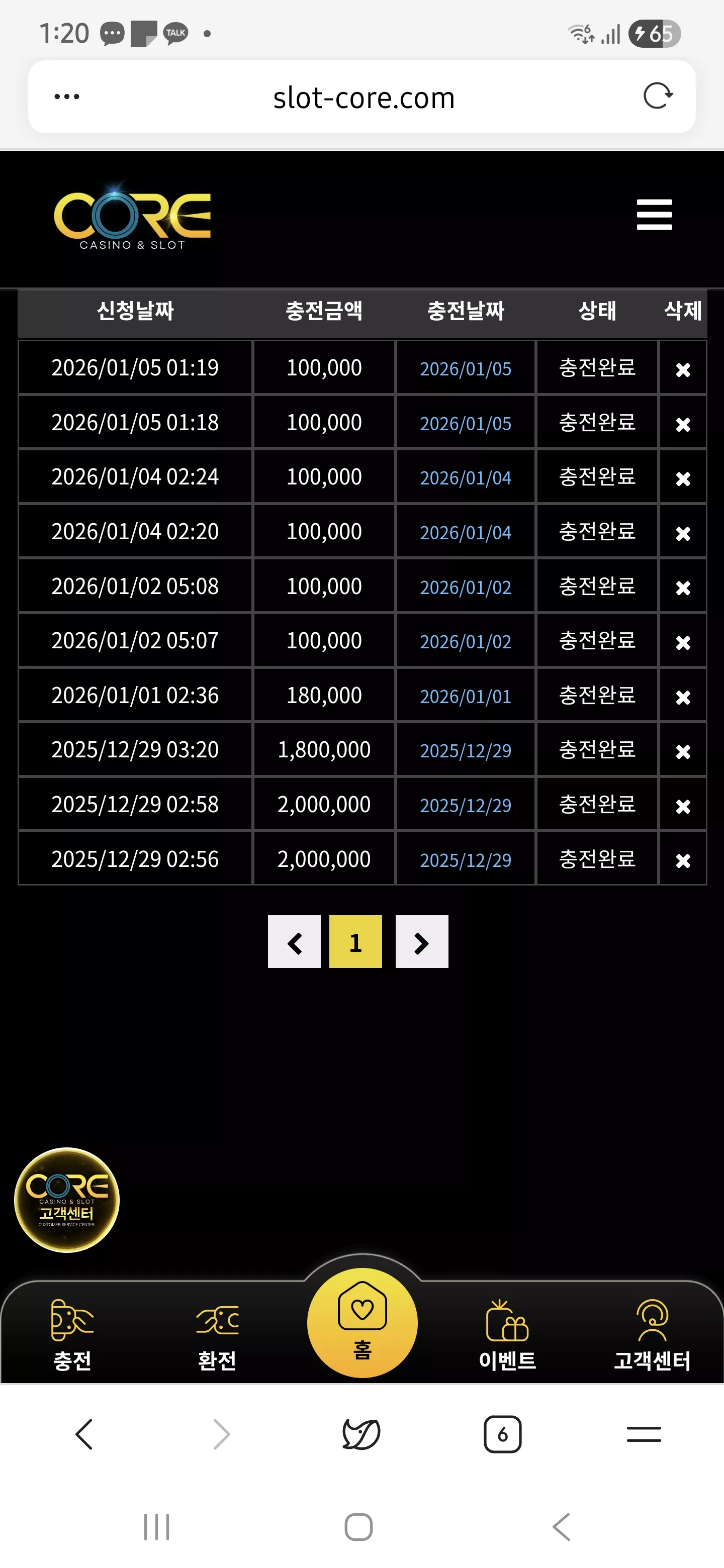724x1568 pixels.
Task: Switch to the 충전 tab
Action: click(x=72, y=1335)
